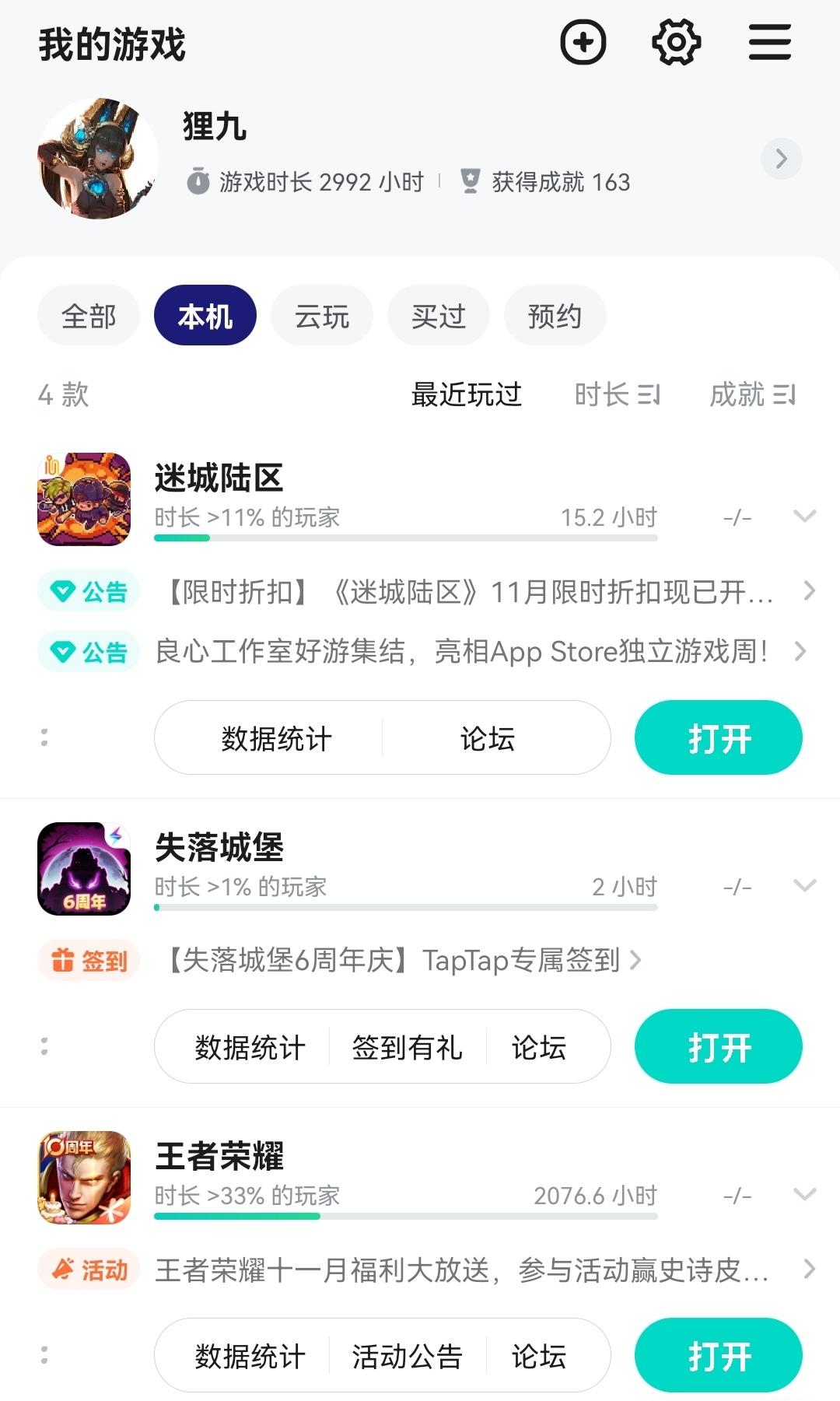Expand details for 迷城陆区
Viewport: 840px width, 1401px height.
click(x=804, y=516)
